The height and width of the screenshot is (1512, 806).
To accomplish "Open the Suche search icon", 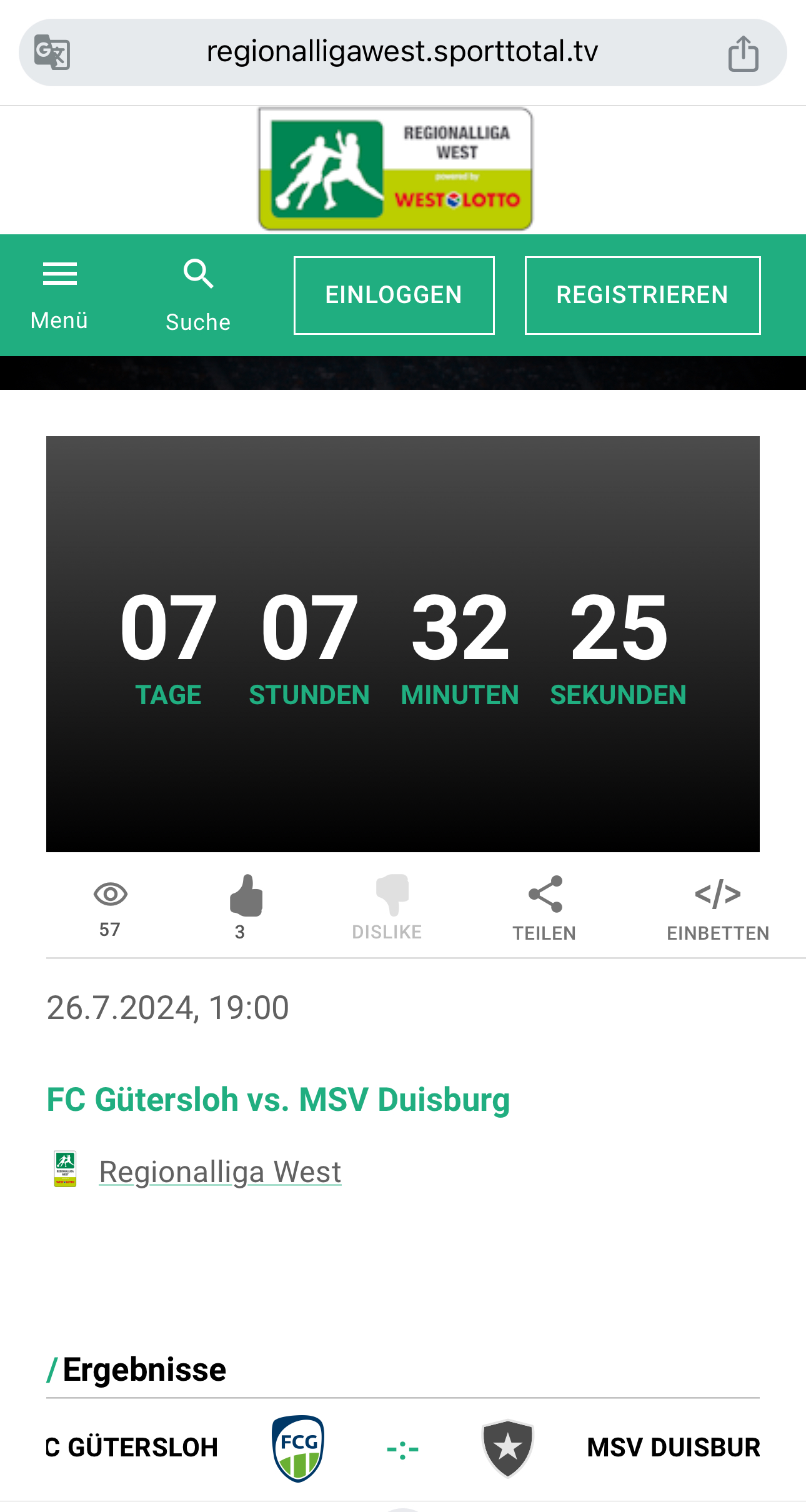I will [x=198, y=294].
